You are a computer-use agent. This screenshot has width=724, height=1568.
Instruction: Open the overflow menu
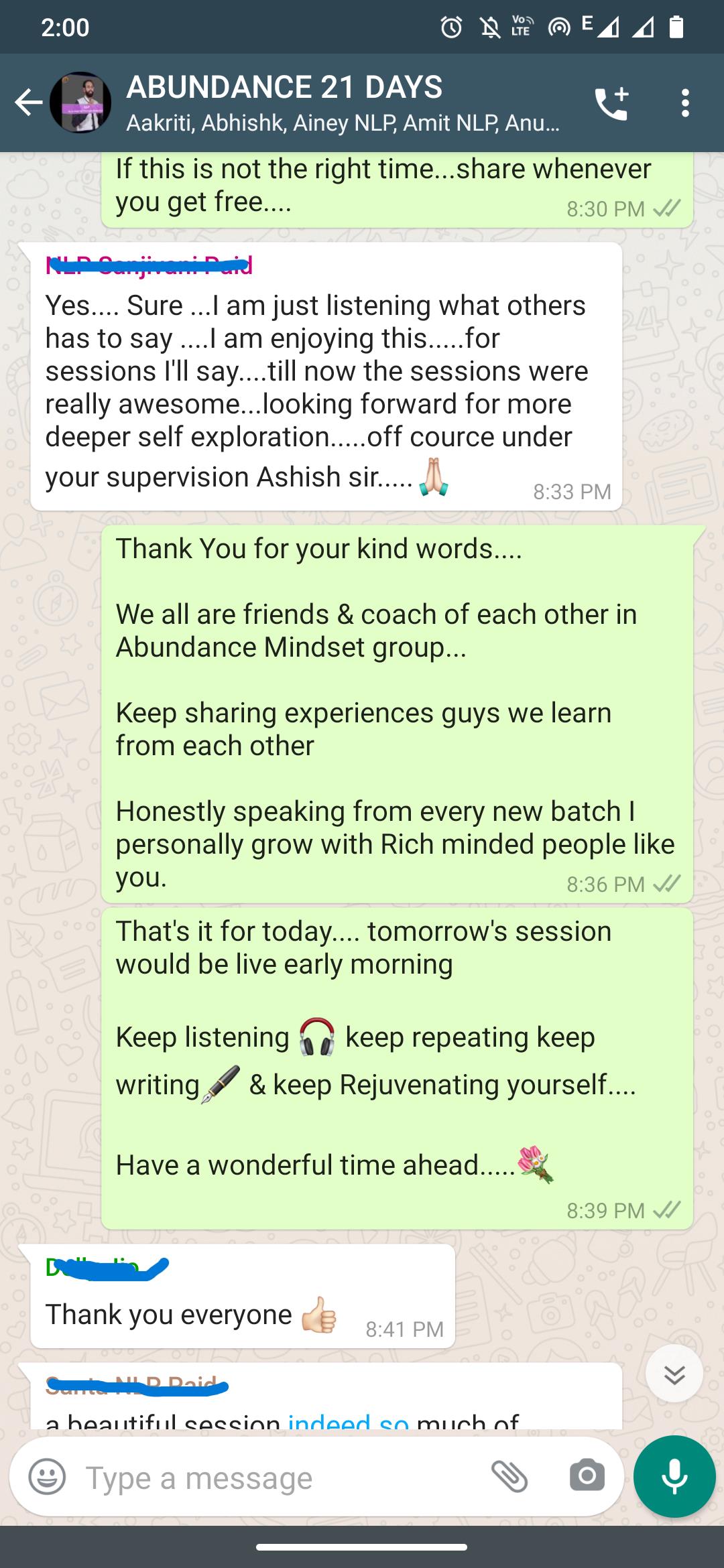pos(684,103)
